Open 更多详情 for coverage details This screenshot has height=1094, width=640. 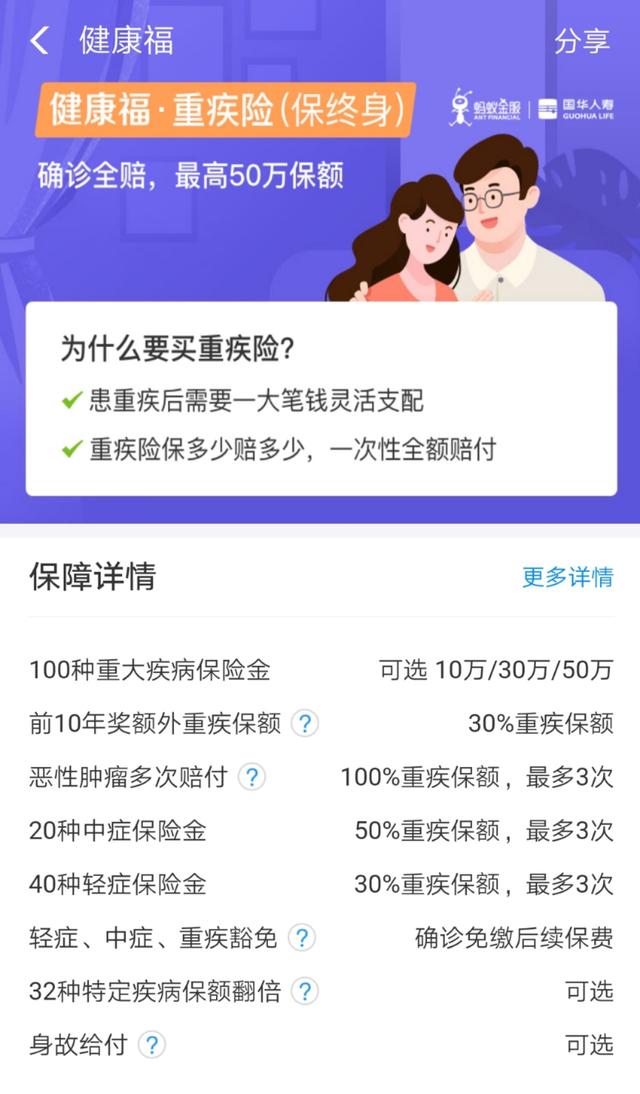point(567,577)
